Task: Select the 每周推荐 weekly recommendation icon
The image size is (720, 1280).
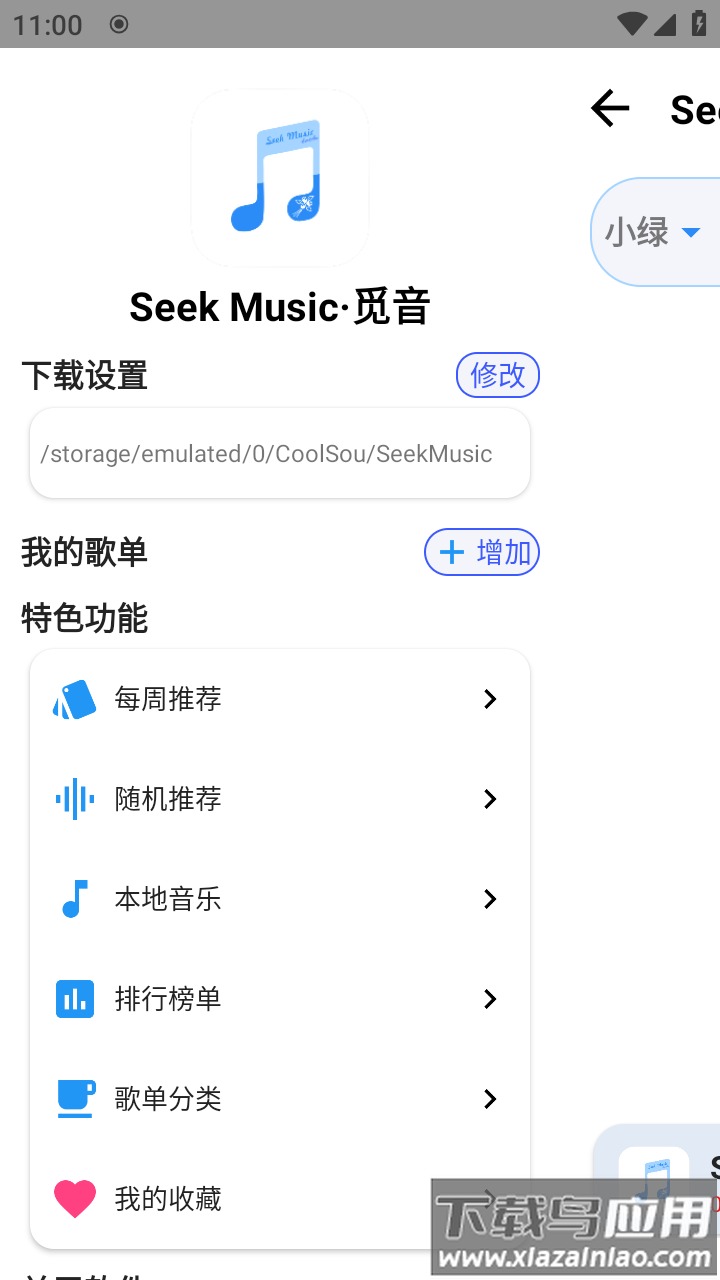Action: [74, 699]
